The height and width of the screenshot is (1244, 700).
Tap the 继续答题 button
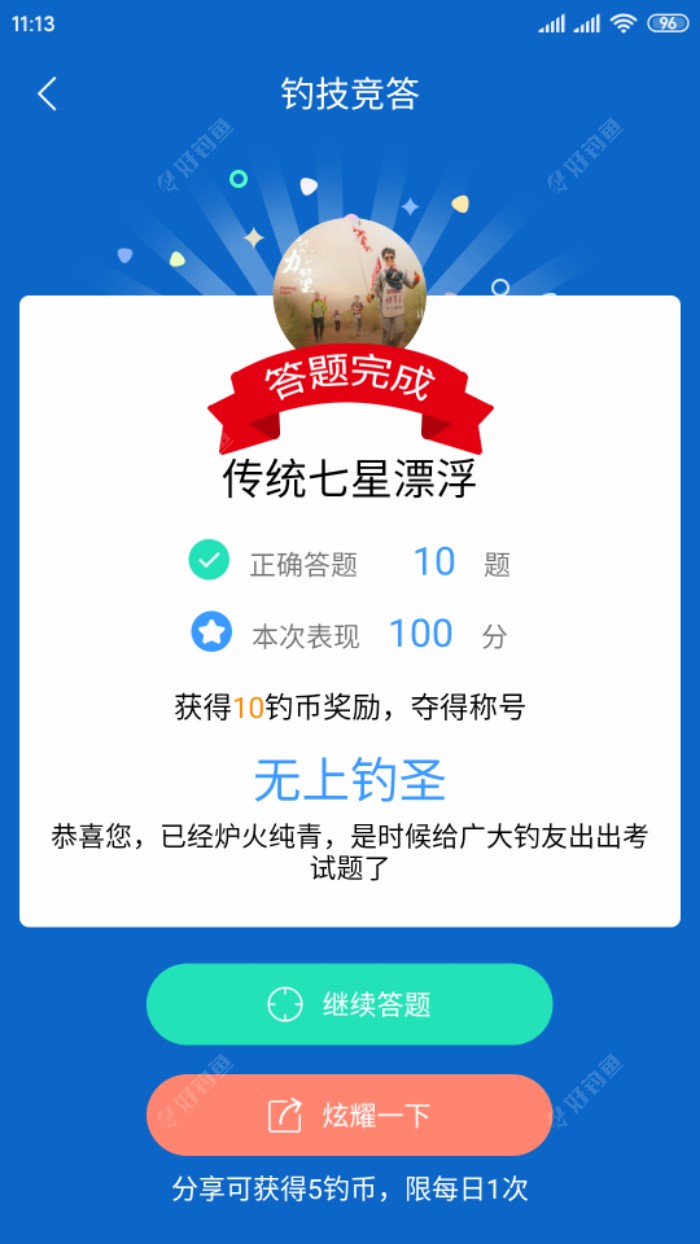tap(349, 1004)
